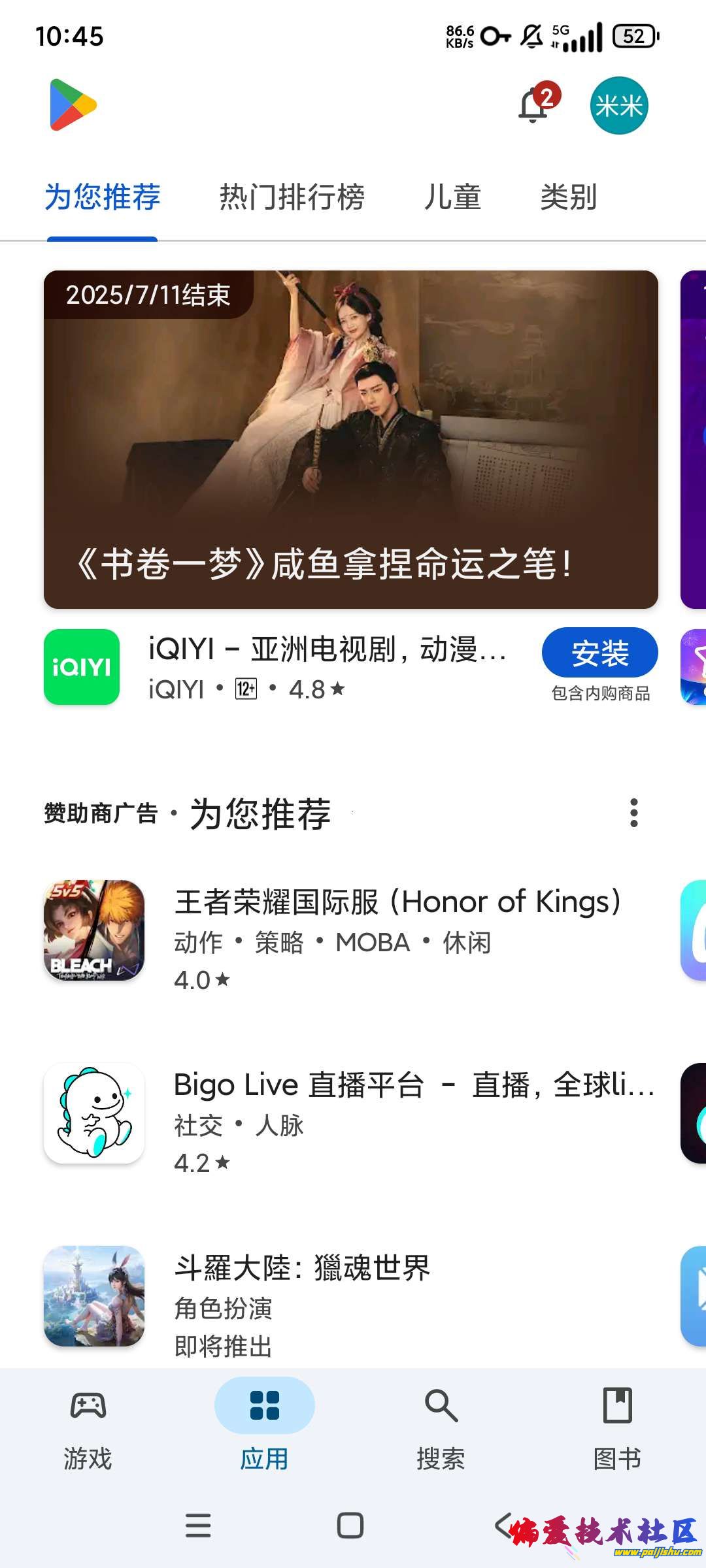Viewport: 706px width, 1568px height.
Task: Go to the 图书 bottom tab
Action: coord(617,1429)
